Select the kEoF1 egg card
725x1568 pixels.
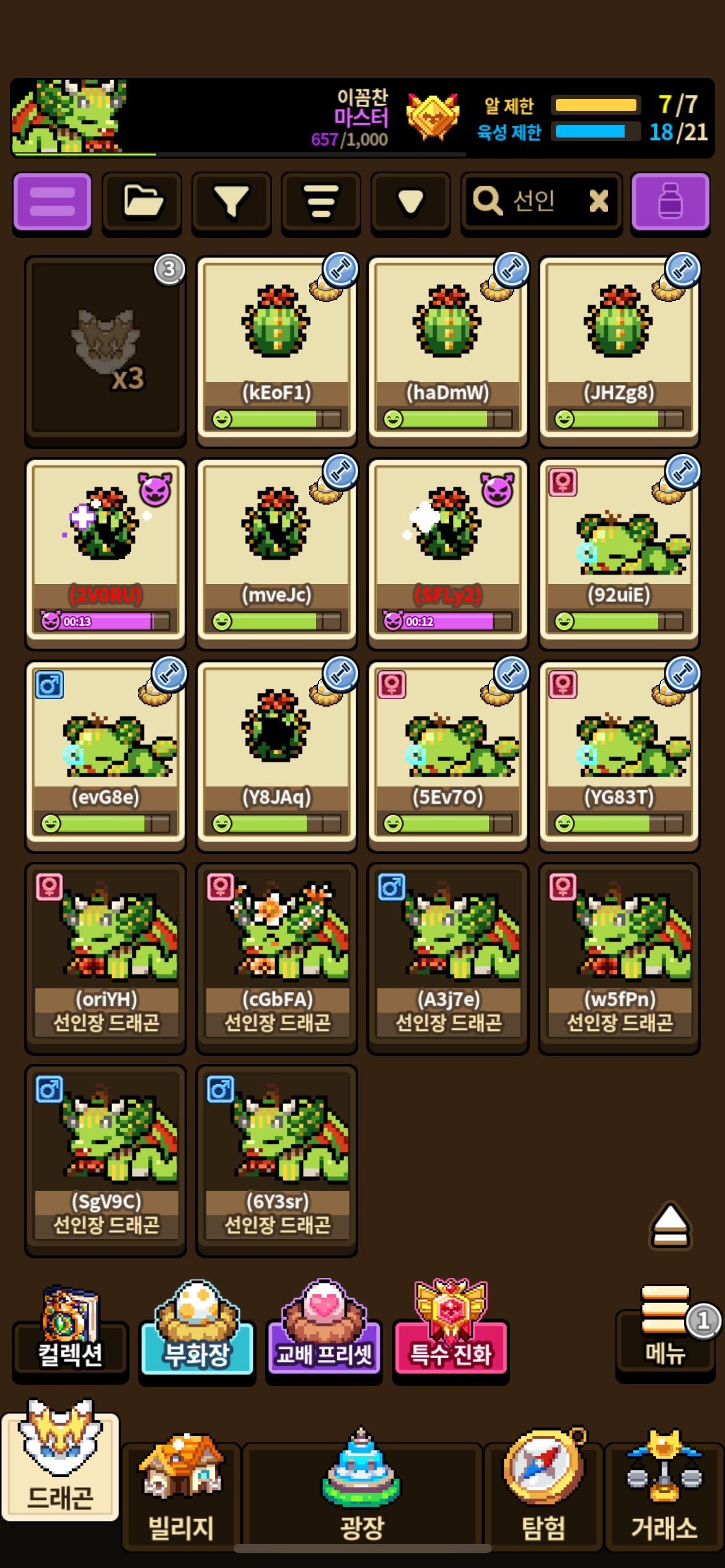(x=276, y=350)
